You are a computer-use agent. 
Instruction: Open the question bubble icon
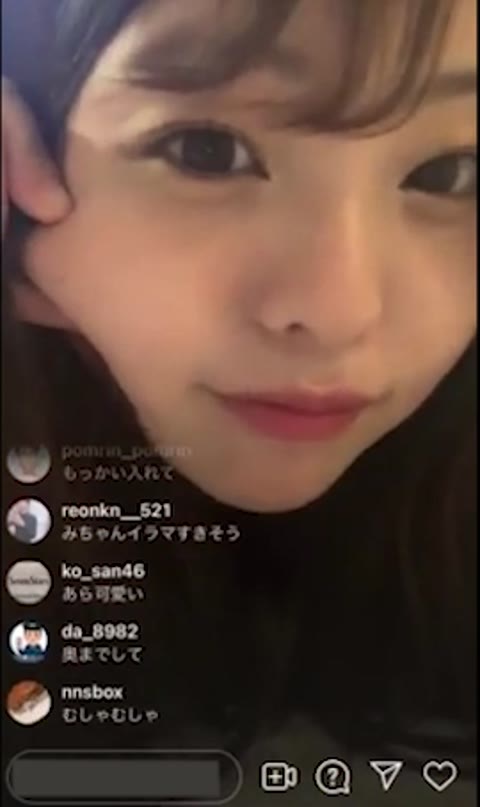333,776
